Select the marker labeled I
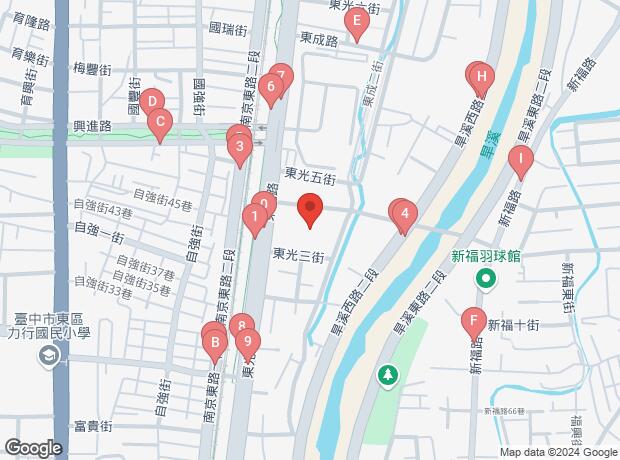The width and height of the screenshot is (620, 460). (519, 159)
